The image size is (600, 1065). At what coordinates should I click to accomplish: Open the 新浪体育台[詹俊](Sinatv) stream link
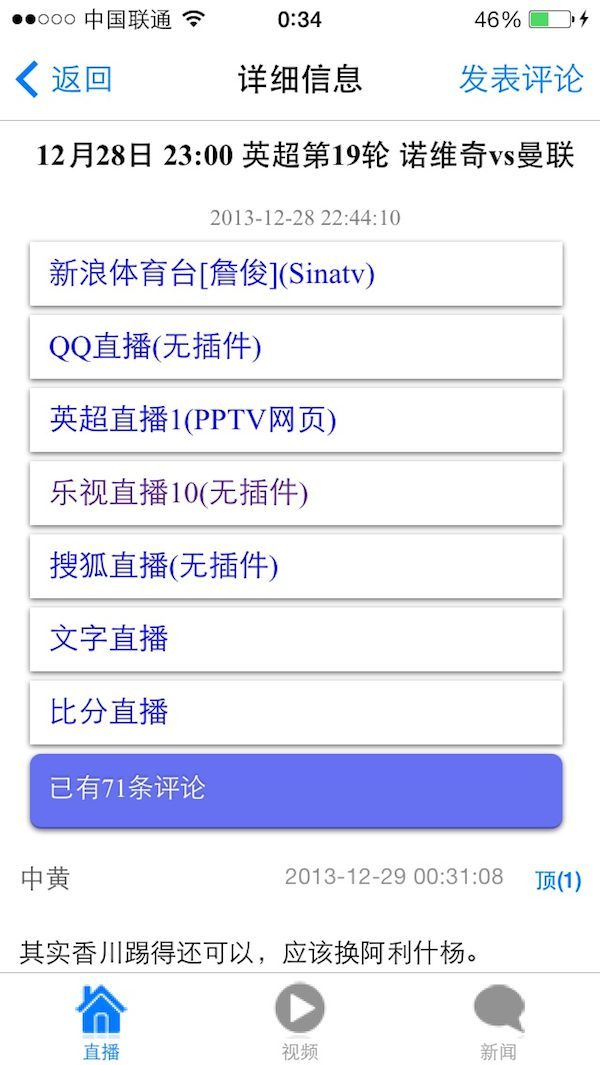click(x=296, y=273)
